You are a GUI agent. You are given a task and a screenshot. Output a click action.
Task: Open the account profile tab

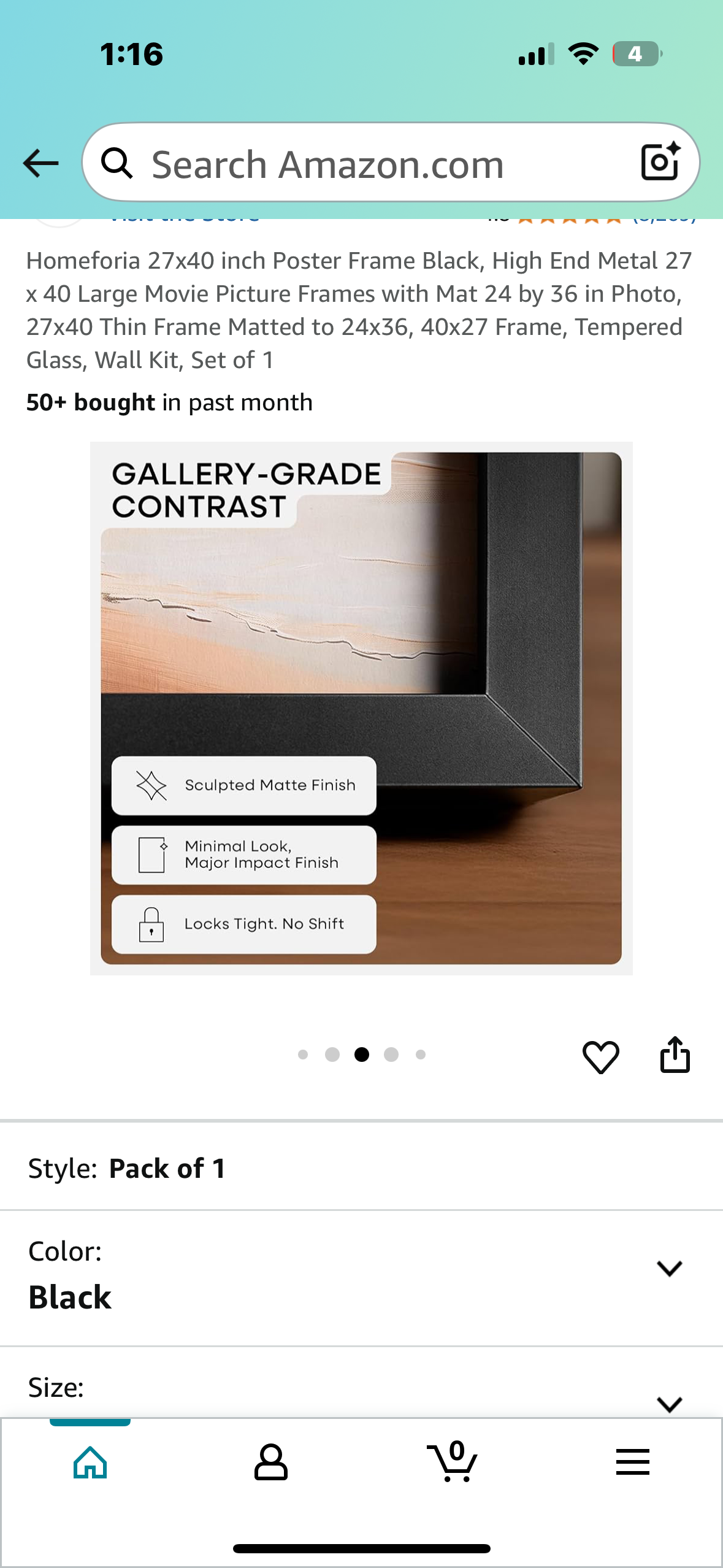270,1462
